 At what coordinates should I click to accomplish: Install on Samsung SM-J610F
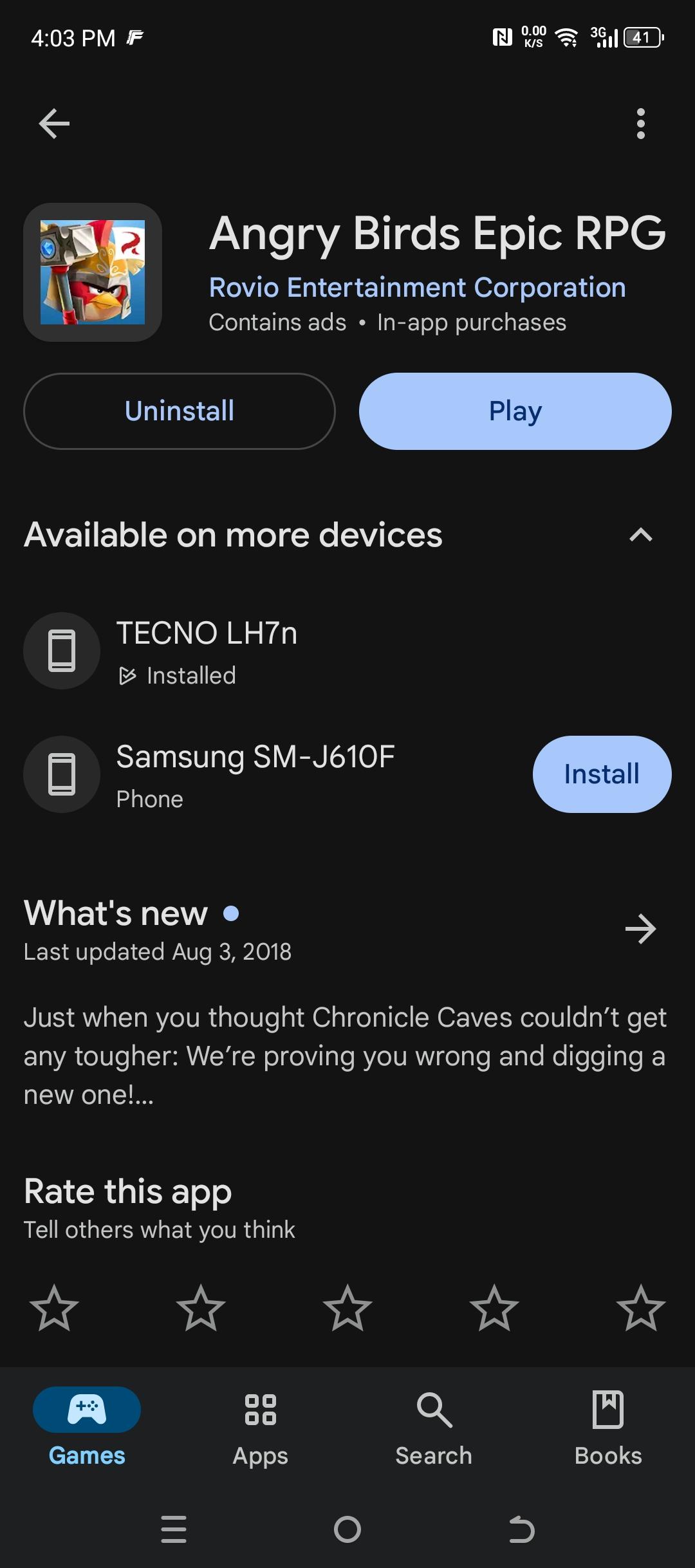602,774
